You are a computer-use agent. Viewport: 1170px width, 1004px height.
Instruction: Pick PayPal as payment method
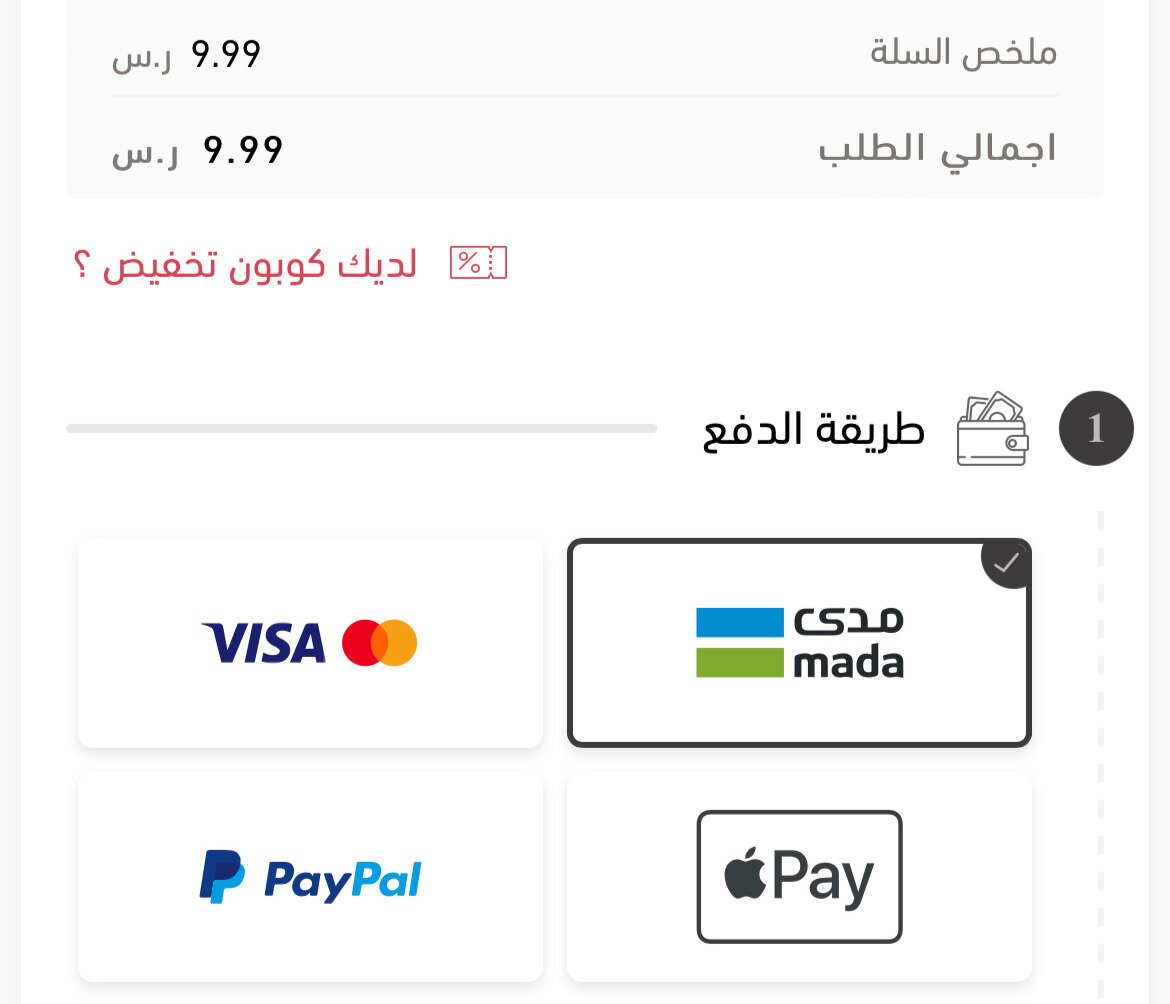pyautogui.click(x=310, y=876)
